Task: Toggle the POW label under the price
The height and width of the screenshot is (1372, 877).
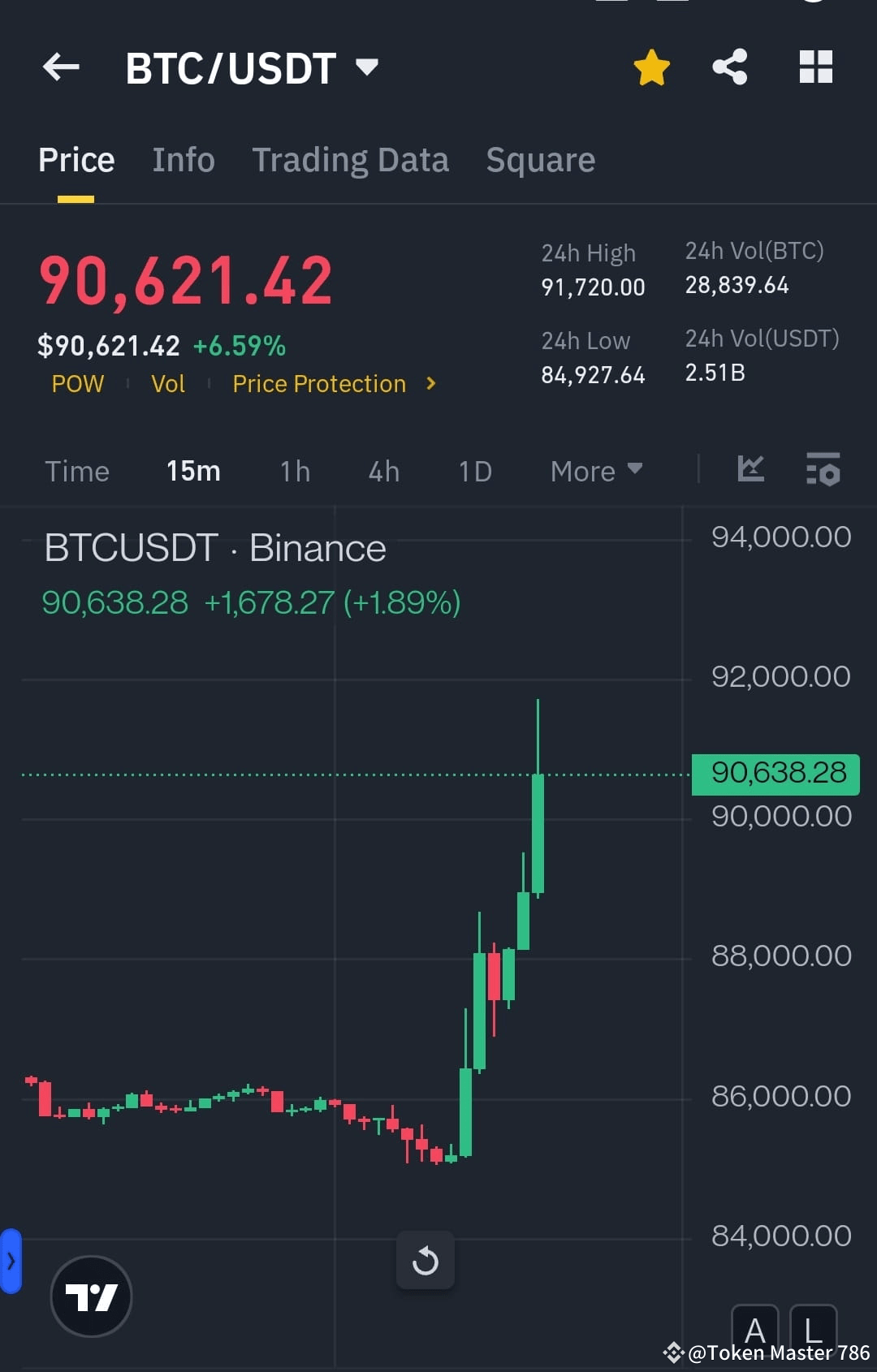Action: pos(78,383)
